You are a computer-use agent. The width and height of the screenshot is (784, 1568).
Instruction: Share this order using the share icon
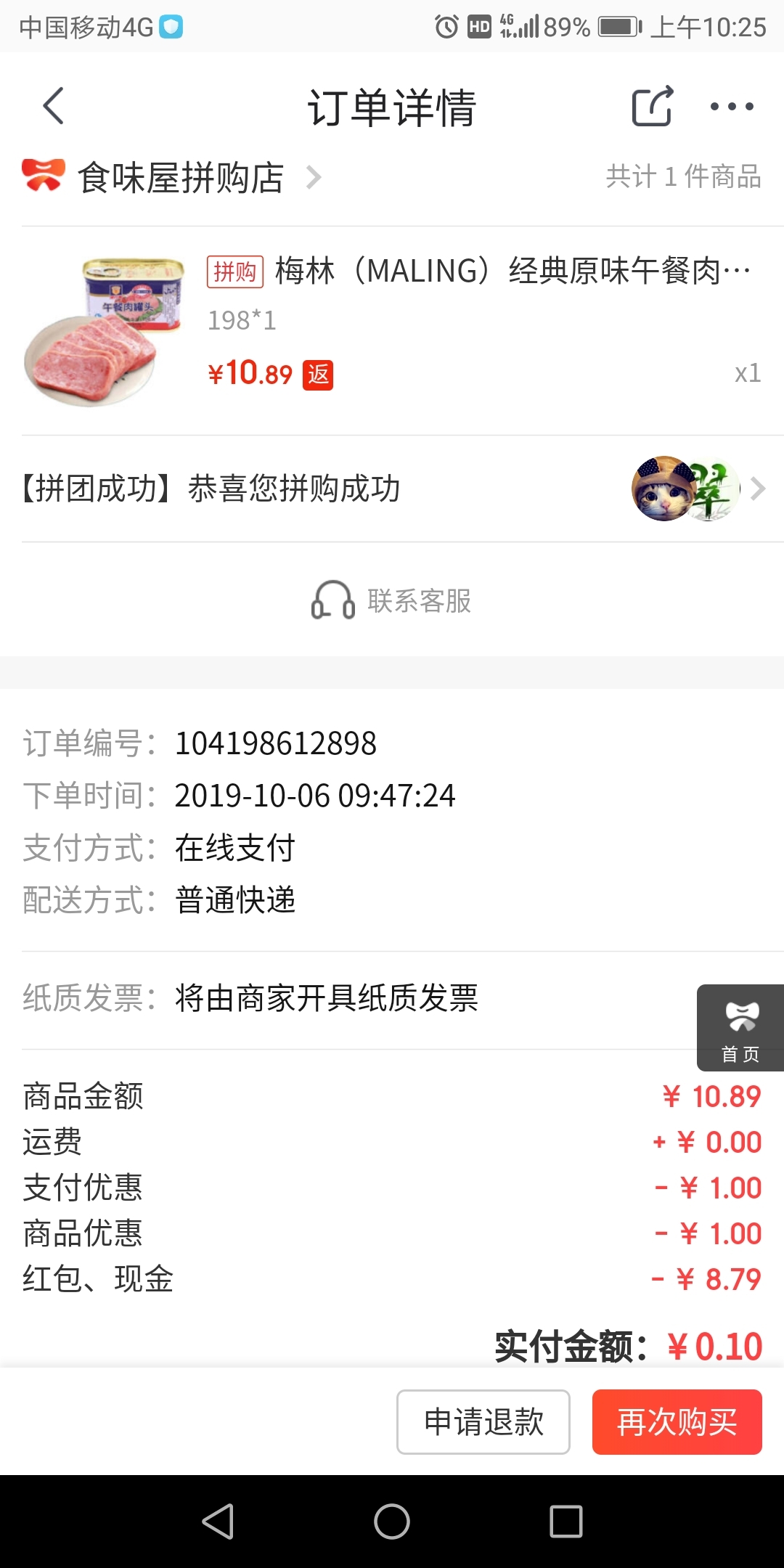pos(652,107)
